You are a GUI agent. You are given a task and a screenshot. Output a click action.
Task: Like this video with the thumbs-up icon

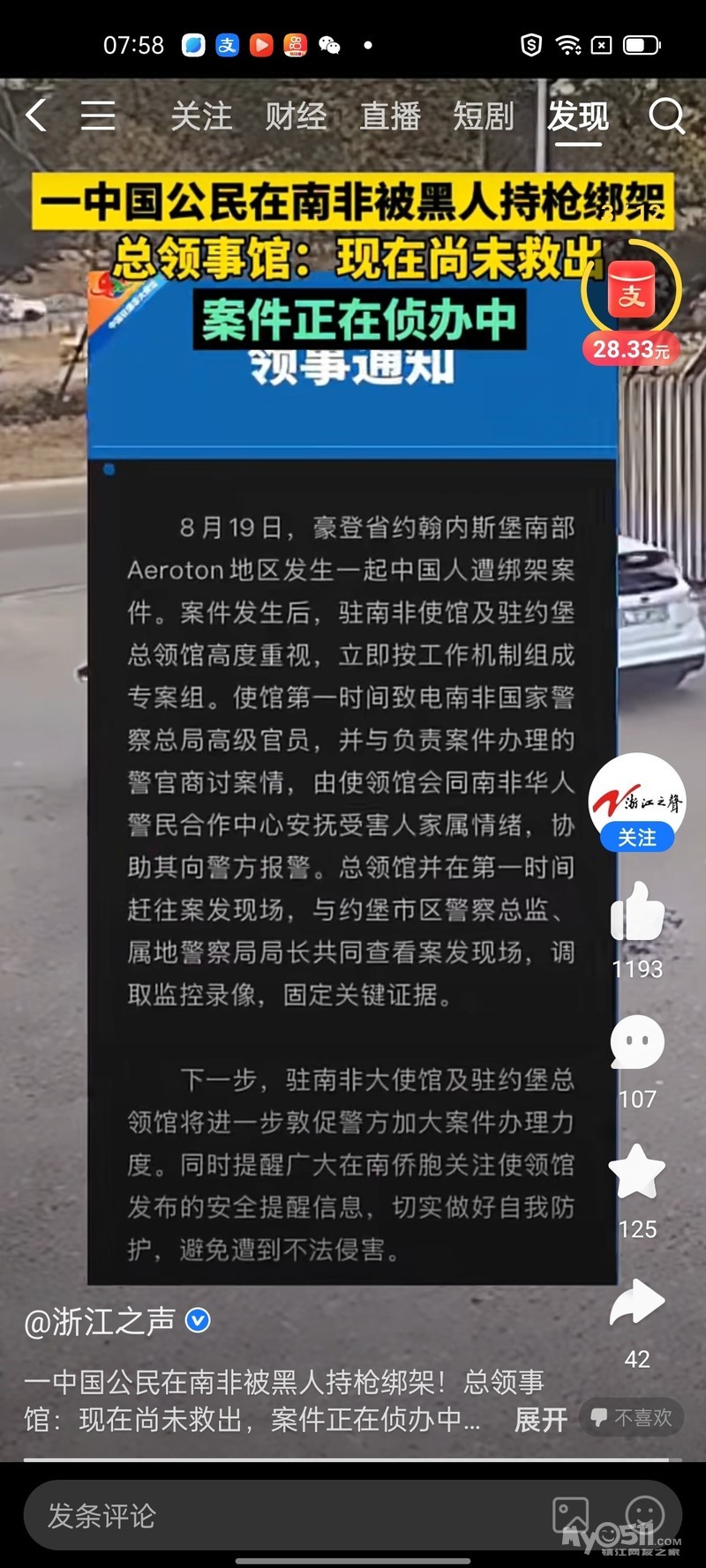pos(637,914)
